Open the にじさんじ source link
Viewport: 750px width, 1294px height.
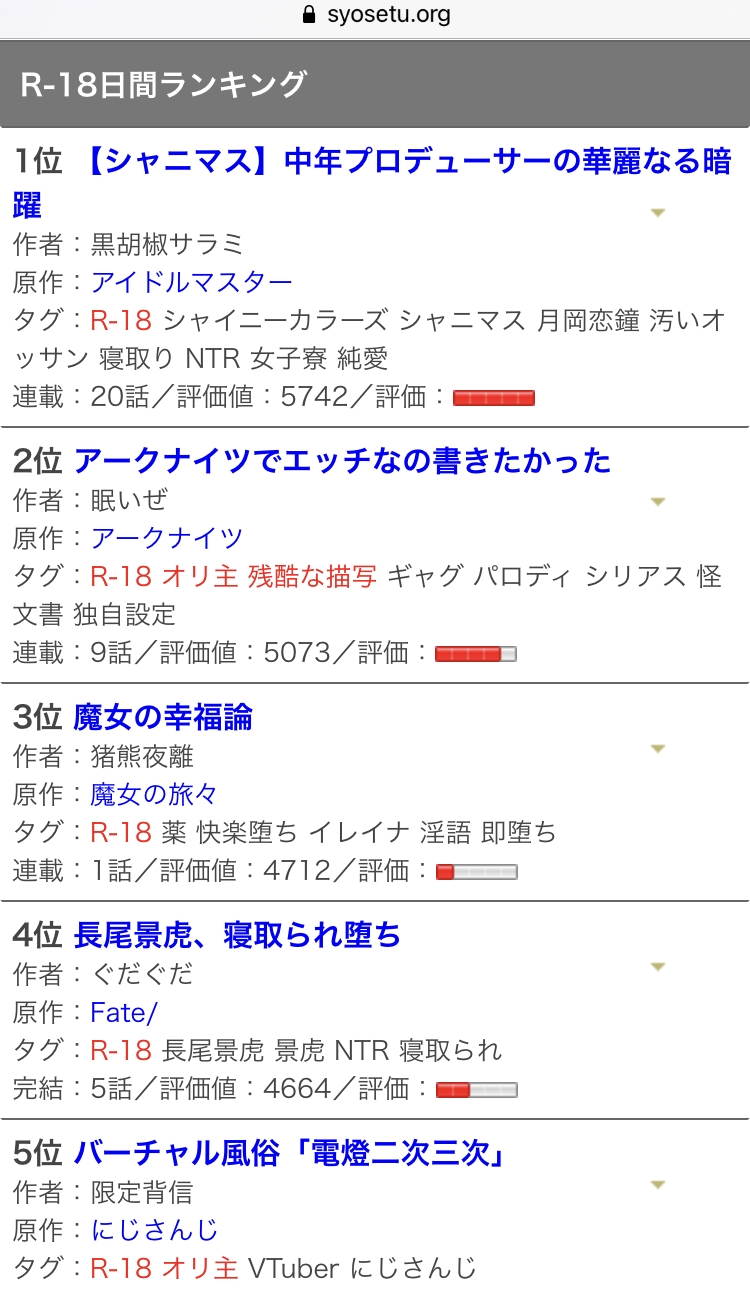(154, 1230)
